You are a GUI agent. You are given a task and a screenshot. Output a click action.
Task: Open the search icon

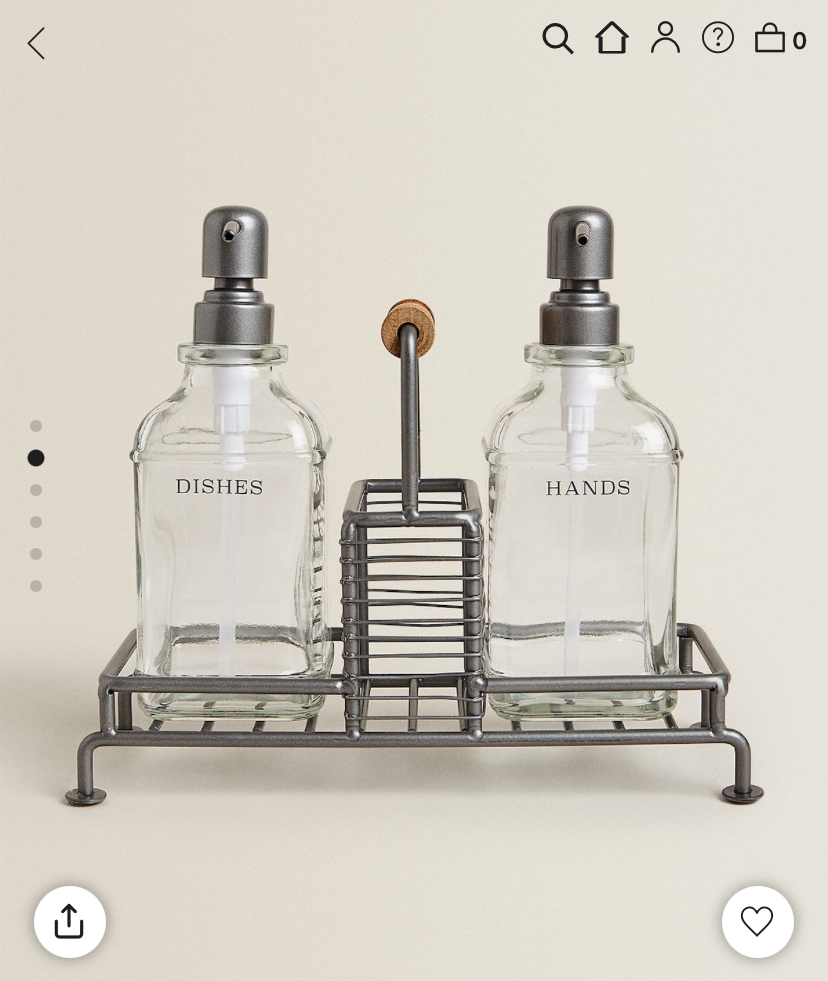tap(557, 39)
